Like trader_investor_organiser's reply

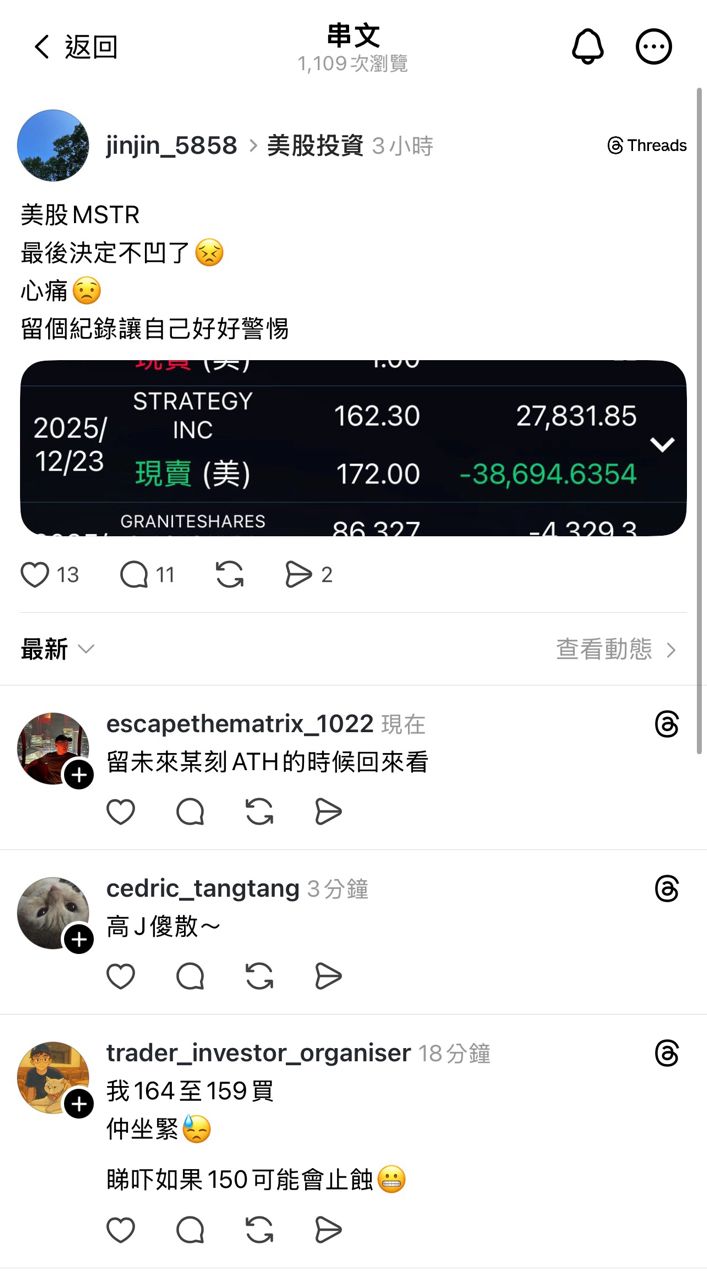tap(121, 1230)
